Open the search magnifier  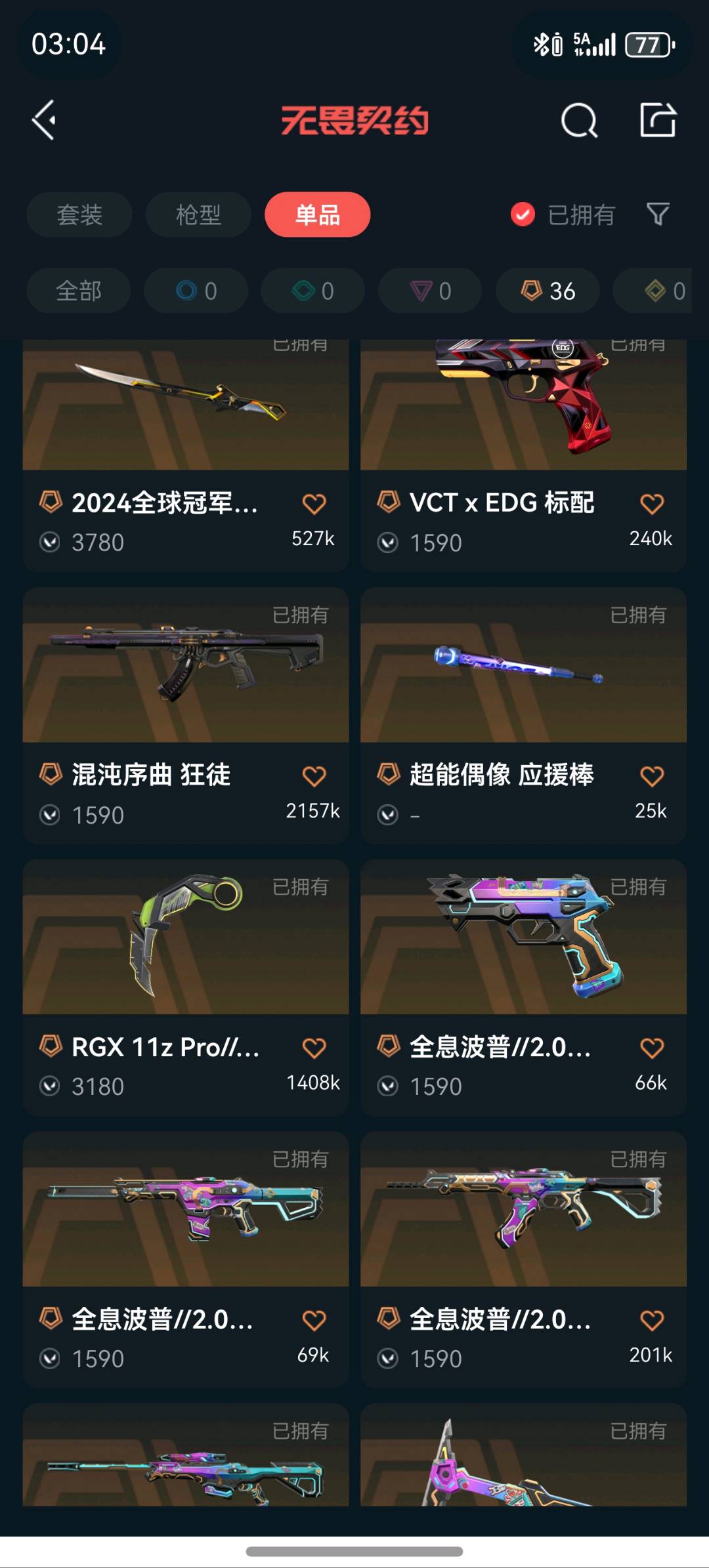click(579, 120)
